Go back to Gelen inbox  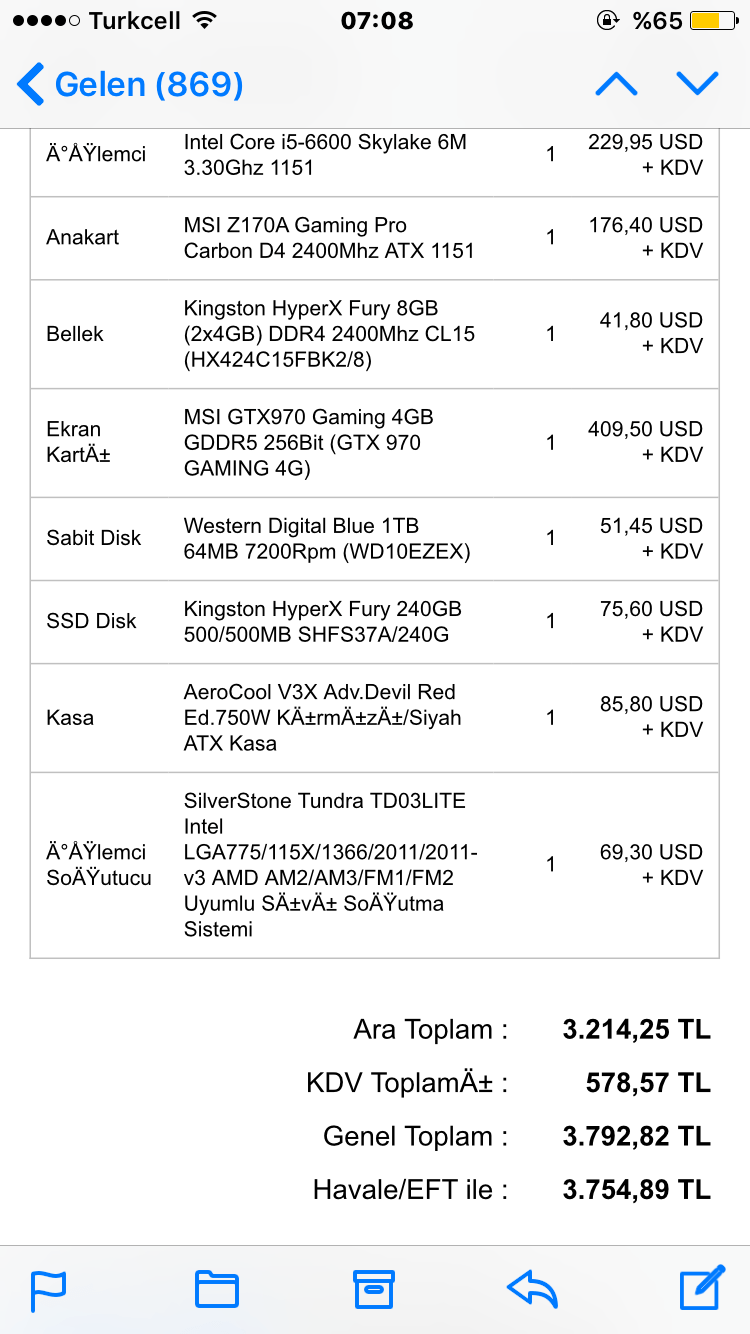[x=130, y=84]
